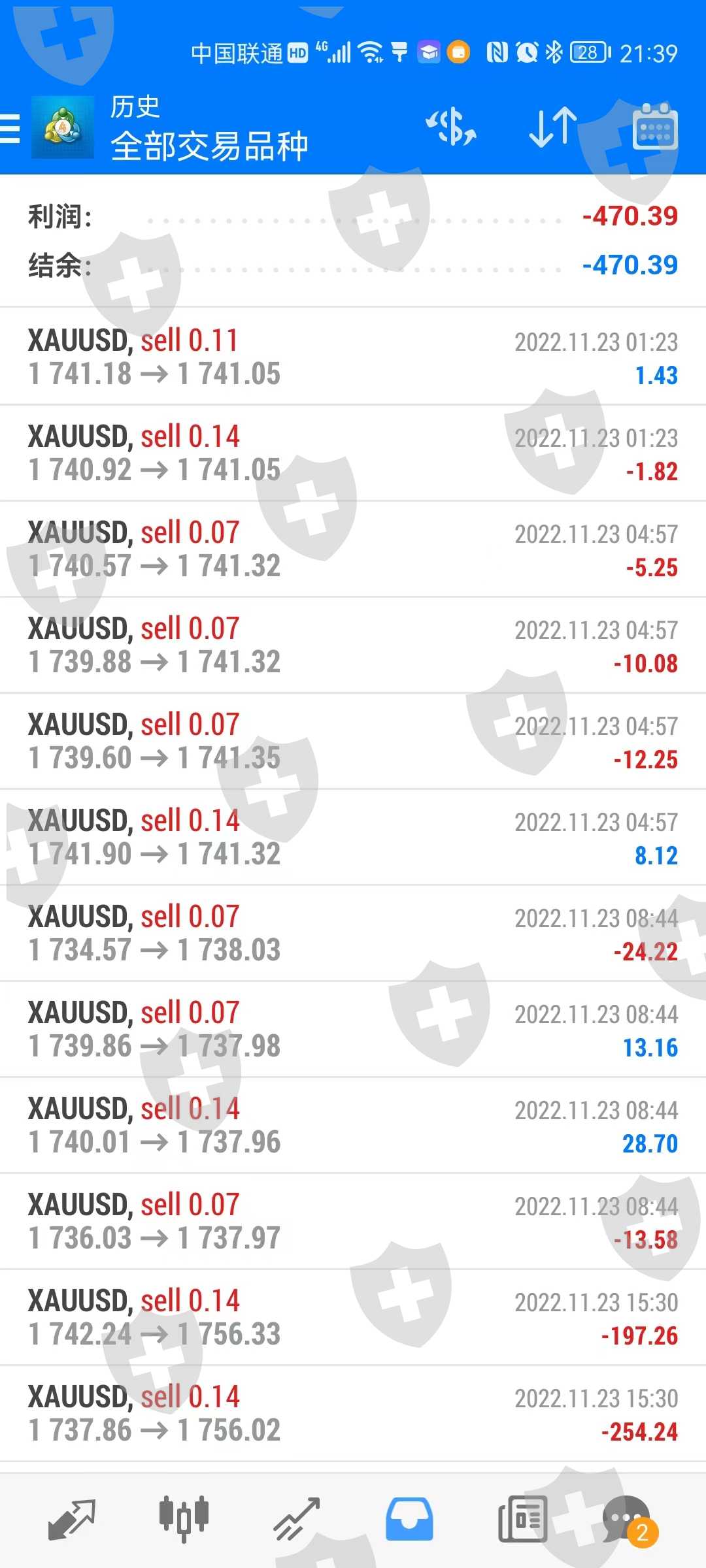
Task: View the sell 0.07 trade losing -5.25
Action: click(353, 549)
